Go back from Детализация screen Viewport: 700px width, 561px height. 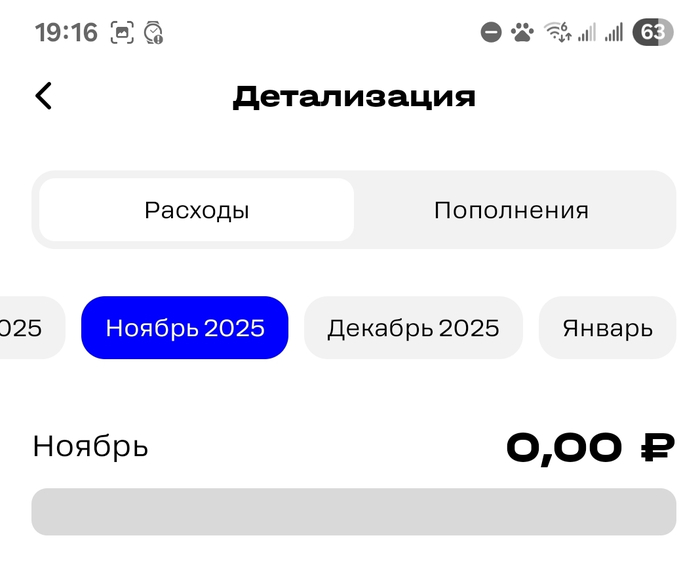point(43,96)
